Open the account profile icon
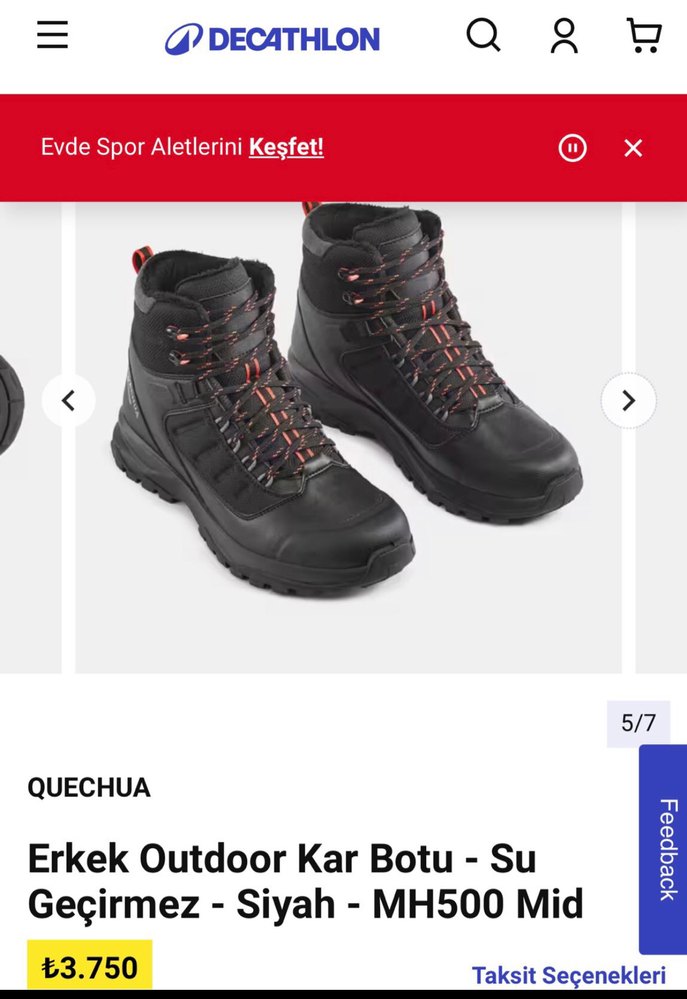 (564, 36)
